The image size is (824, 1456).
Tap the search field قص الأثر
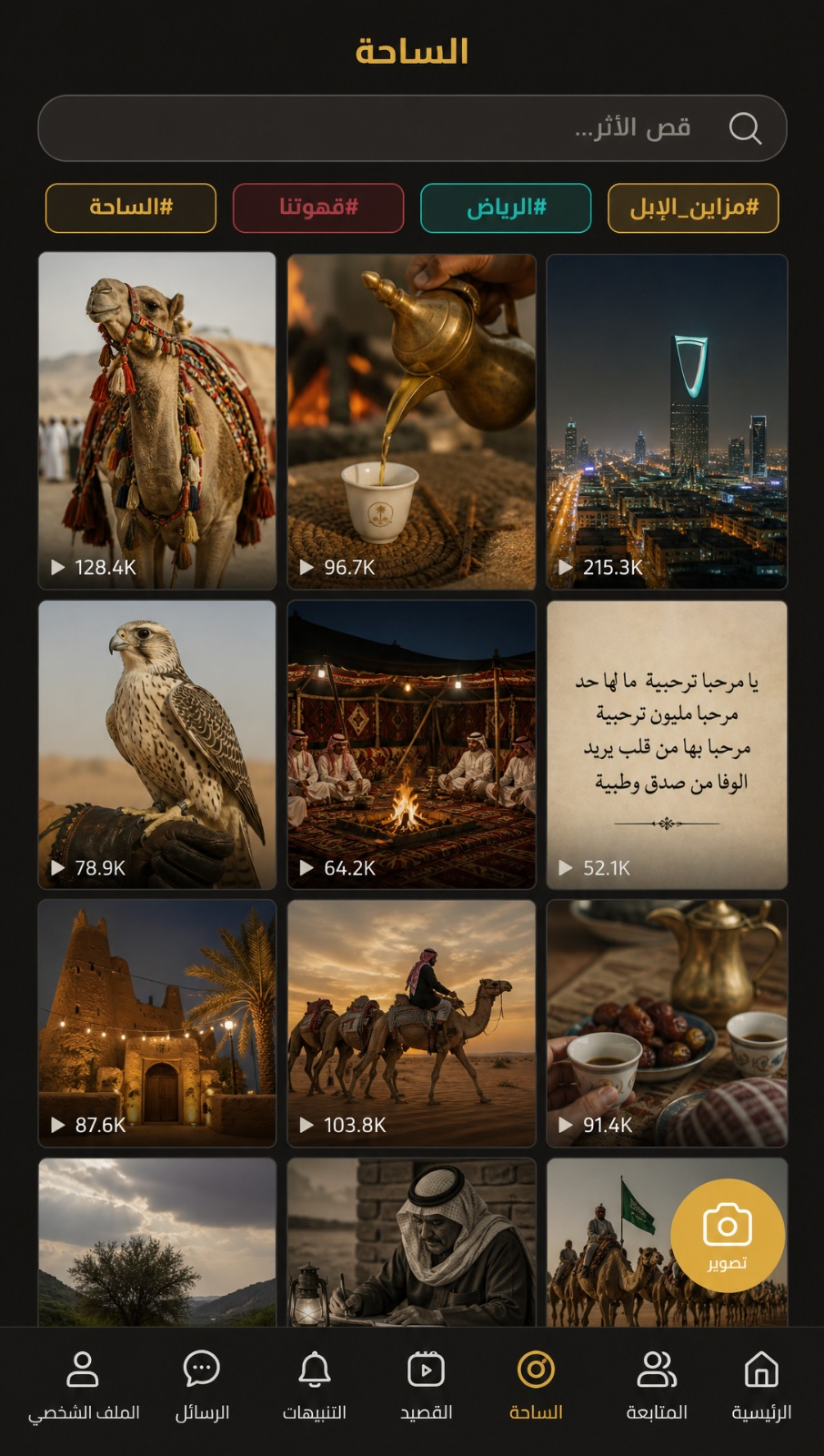click(412, 128)
